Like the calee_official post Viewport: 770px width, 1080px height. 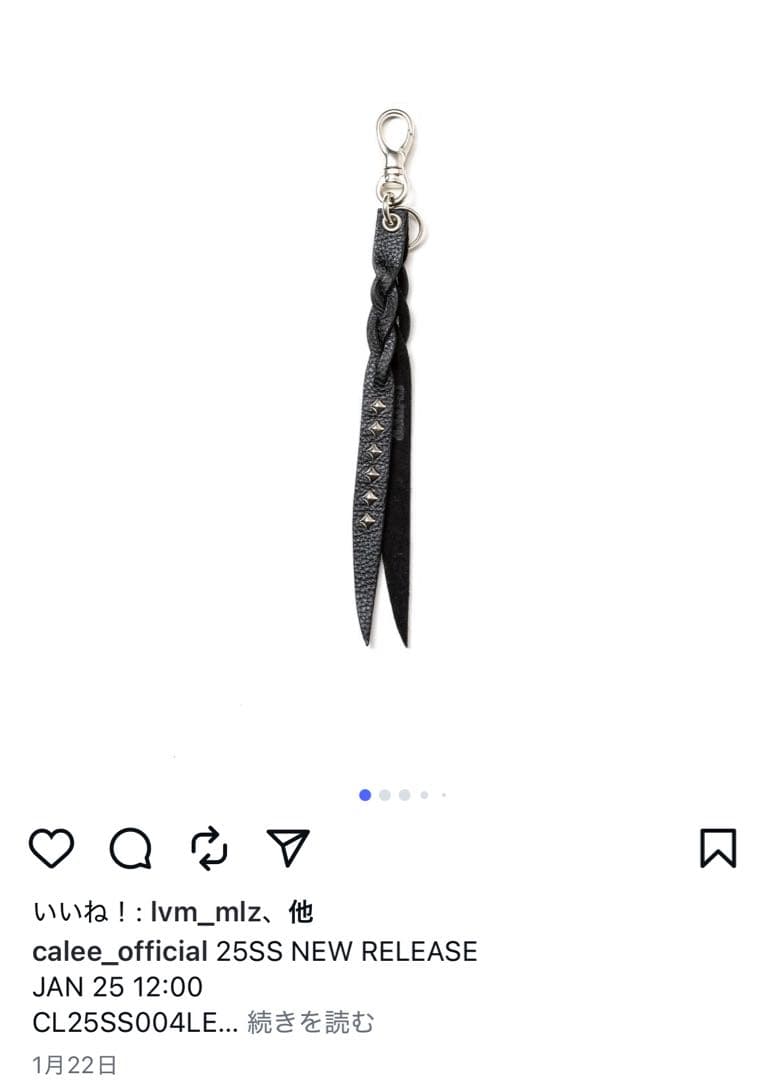click(x=51, y=849)
